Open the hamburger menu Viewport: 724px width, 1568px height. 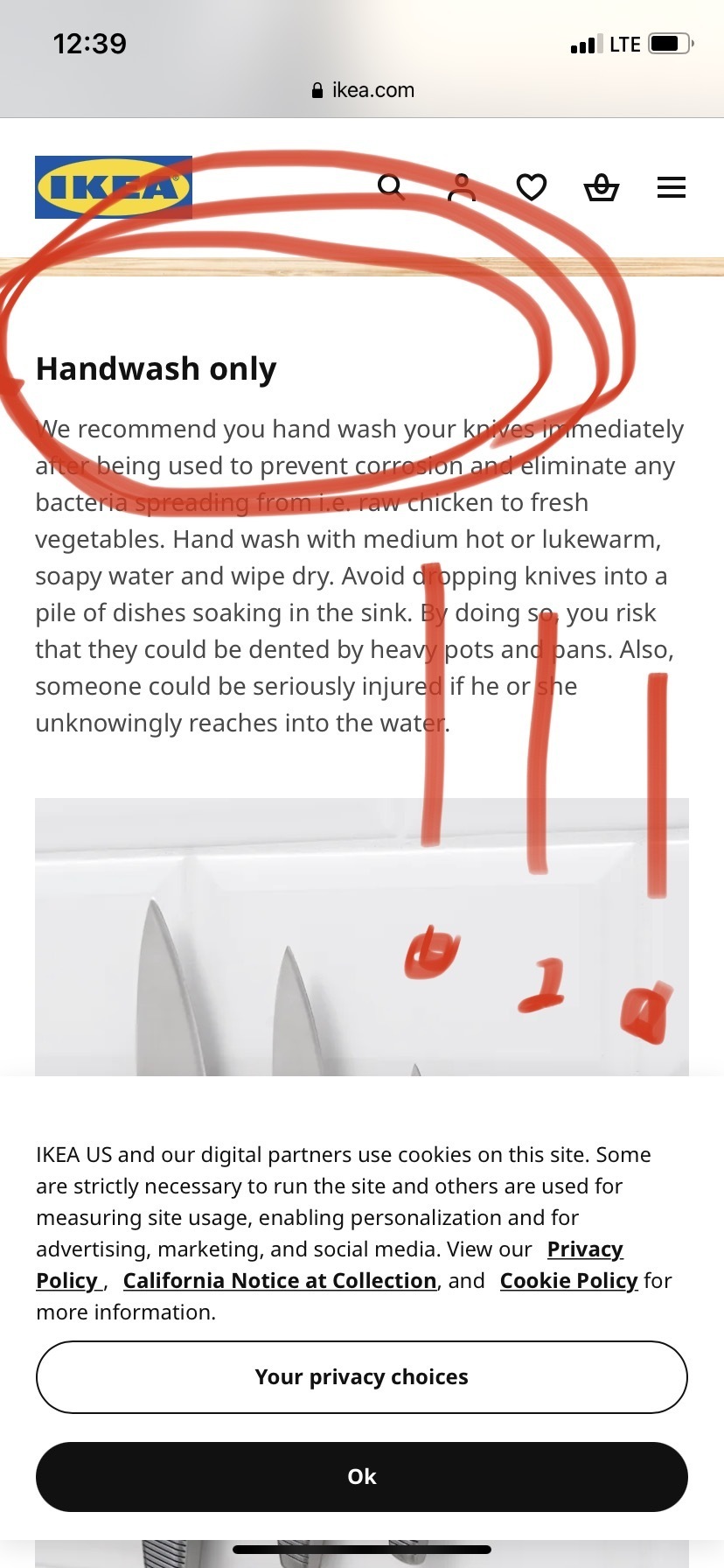click(x=672, y=187)
